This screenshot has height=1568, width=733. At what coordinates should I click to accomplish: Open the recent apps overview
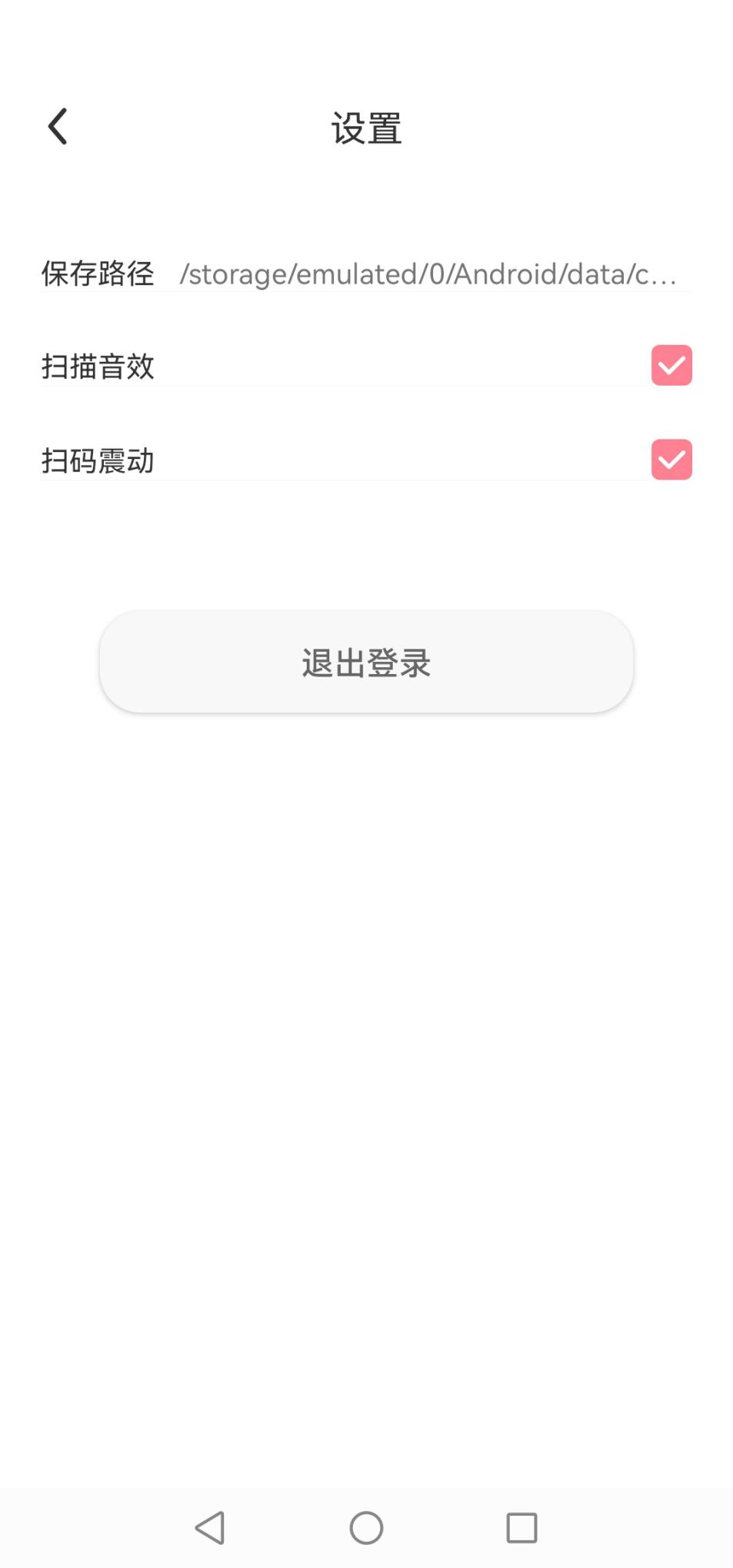pos(521,1527)
